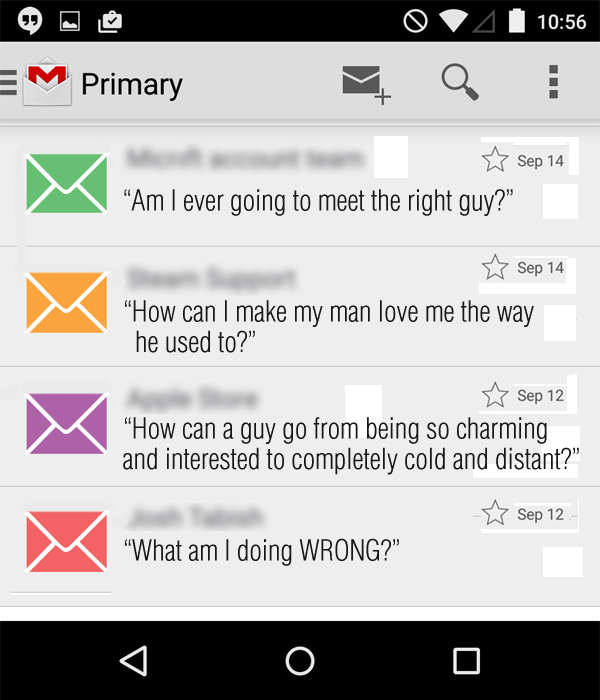600x700 pixels.
Task: Open the navigation drawer menu
Action: click(x=10, y=83)
